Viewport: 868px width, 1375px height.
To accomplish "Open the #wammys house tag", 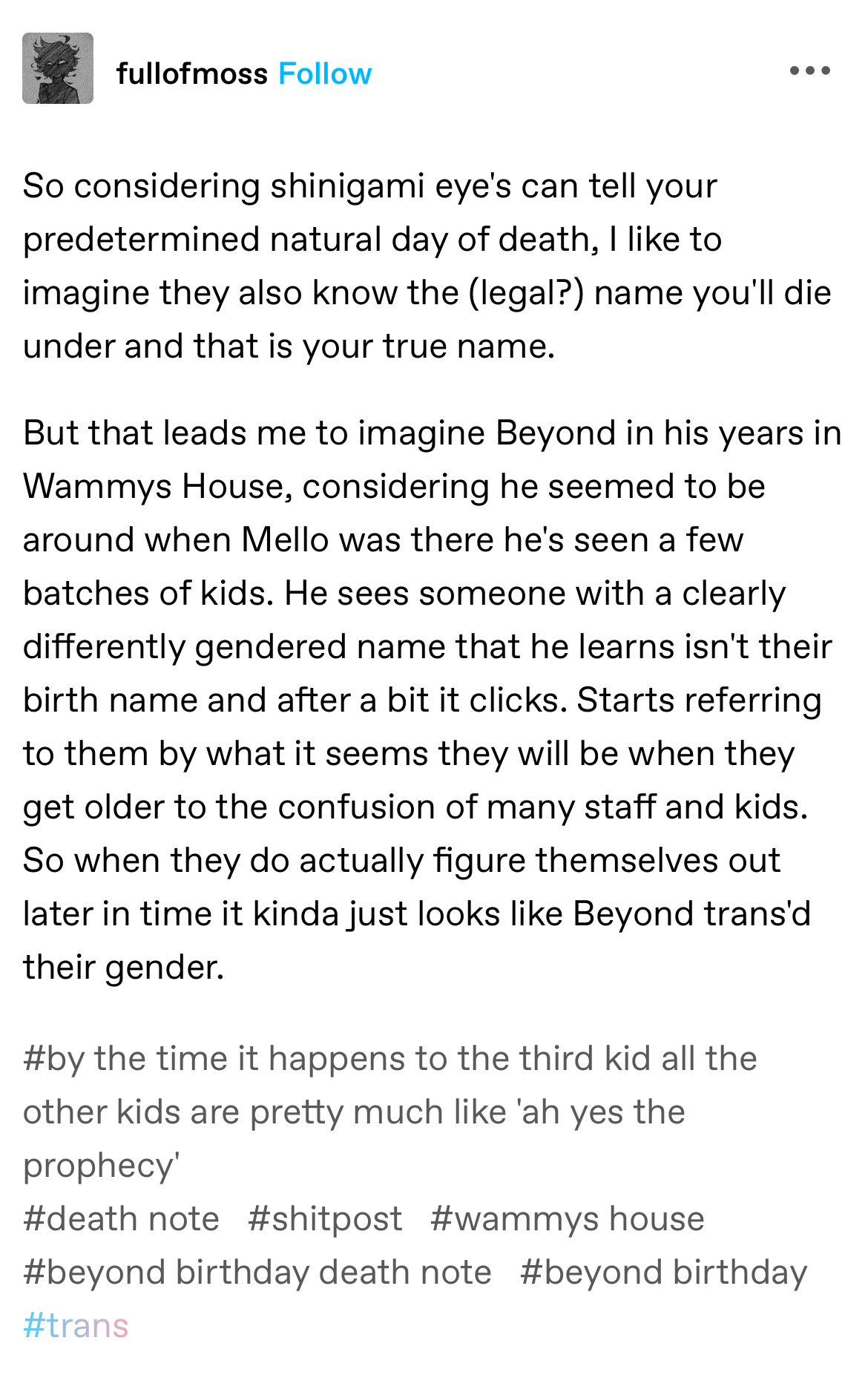I will (567, 1219).
